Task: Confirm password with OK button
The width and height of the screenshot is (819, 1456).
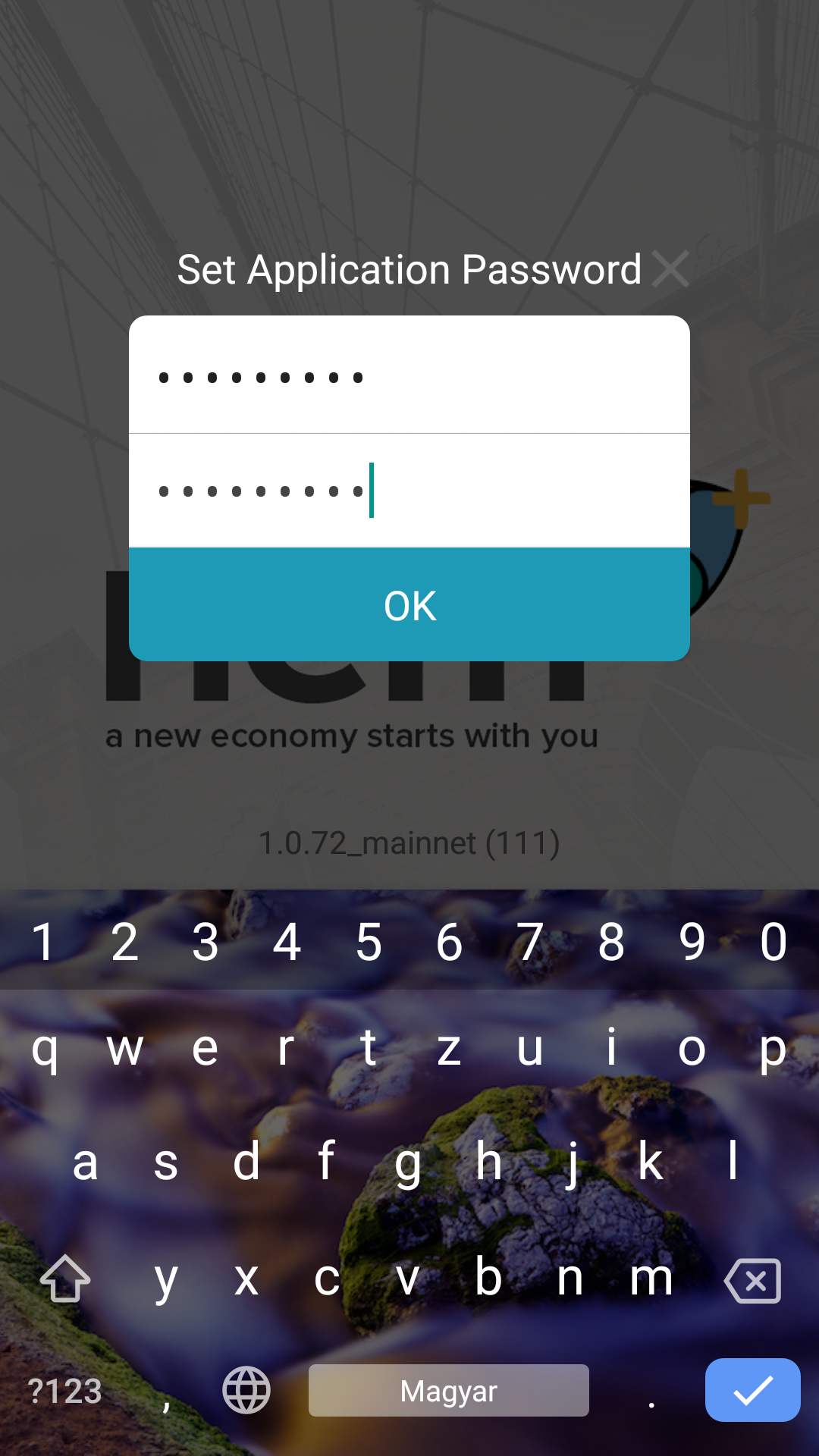Action: click(409, 605)
